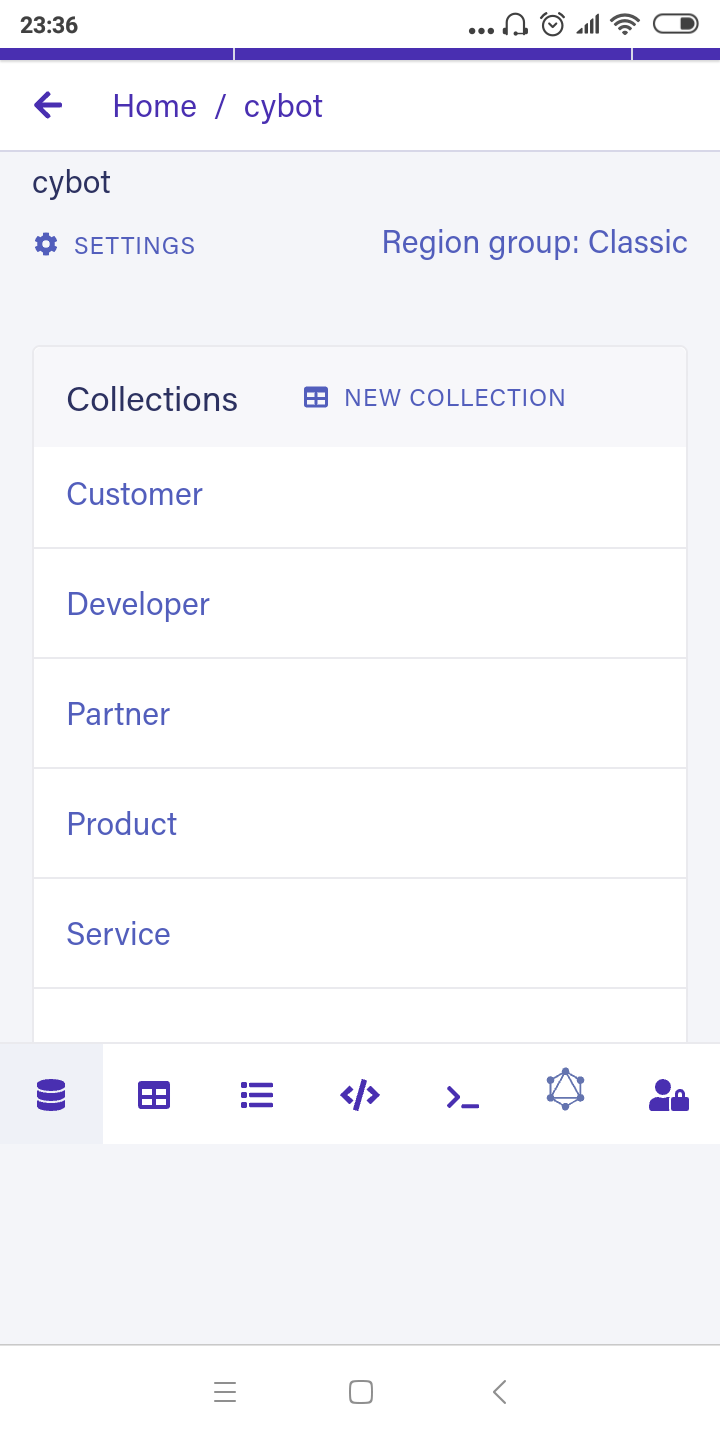Open the Service collection
This screenshot has width=720, height=1440.
[360, 934]
